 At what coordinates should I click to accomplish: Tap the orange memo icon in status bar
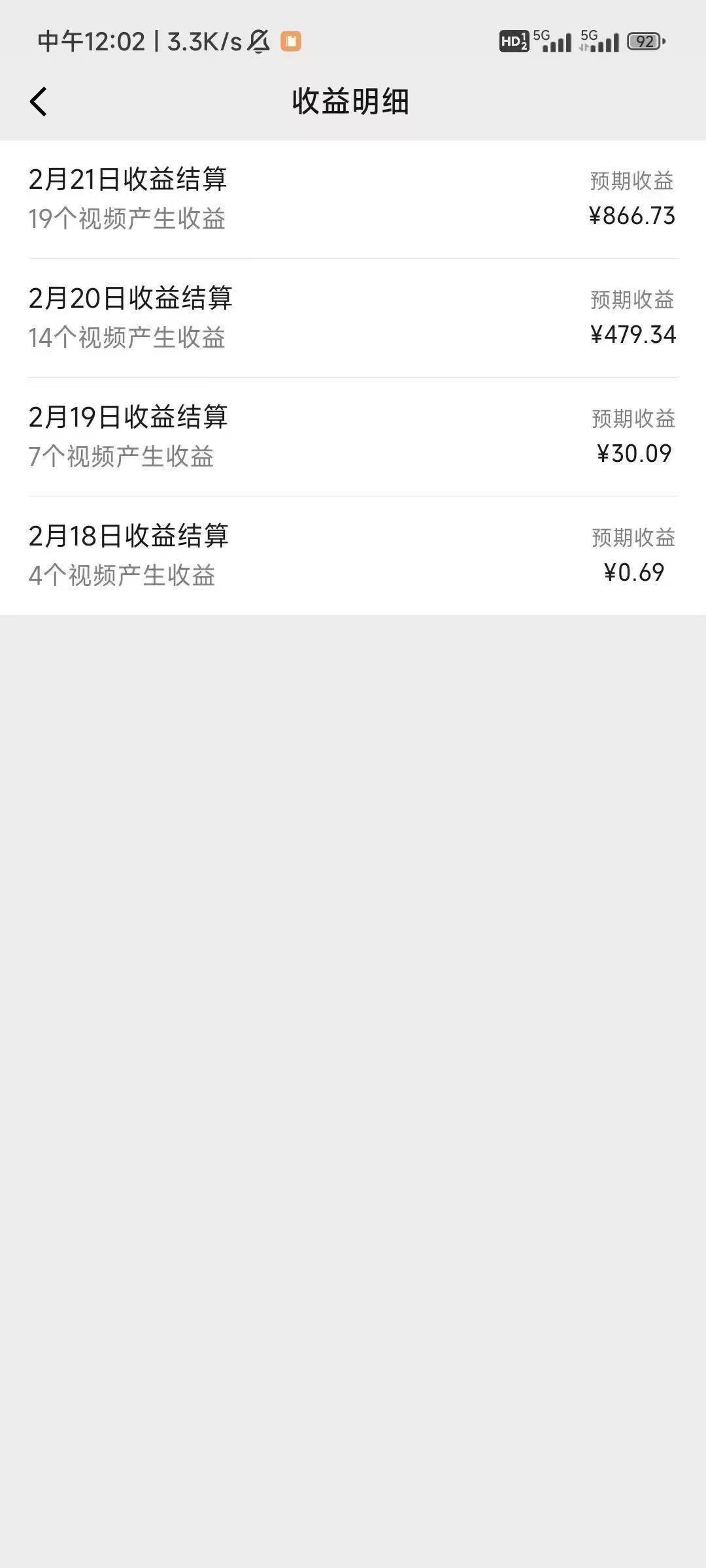pos(292,41)
